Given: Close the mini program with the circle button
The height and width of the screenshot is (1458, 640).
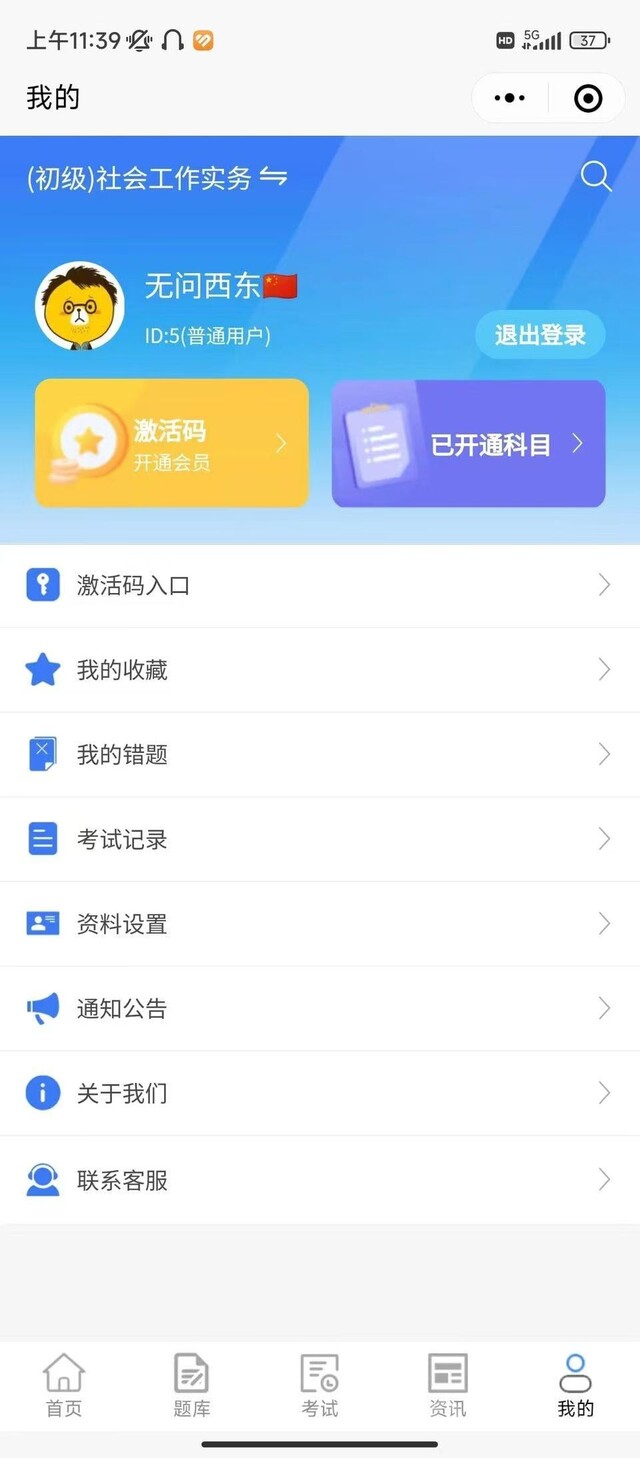Looking at the screenshot, I should [x=588, y=98].
